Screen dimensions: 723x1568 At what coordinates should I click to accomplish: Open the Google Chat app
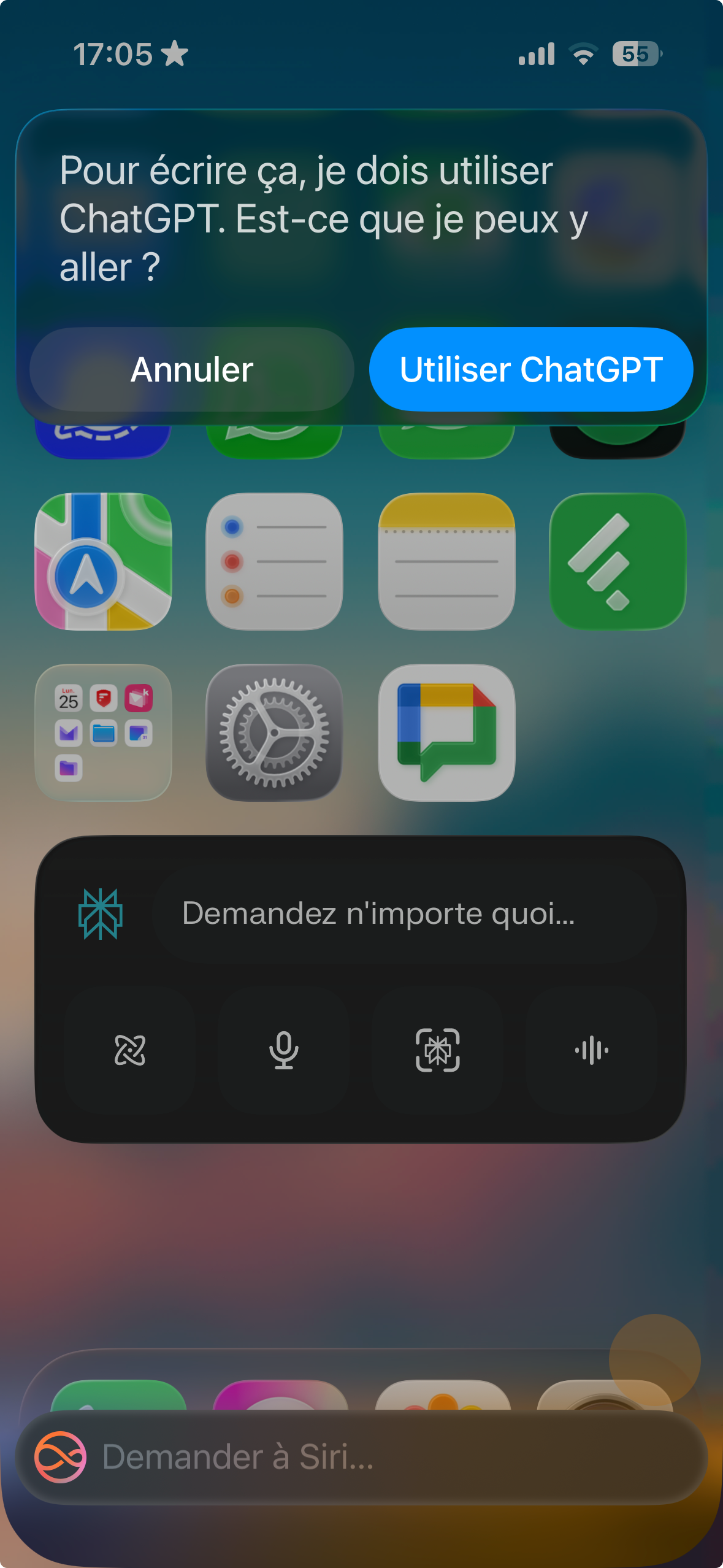(446, 732)
